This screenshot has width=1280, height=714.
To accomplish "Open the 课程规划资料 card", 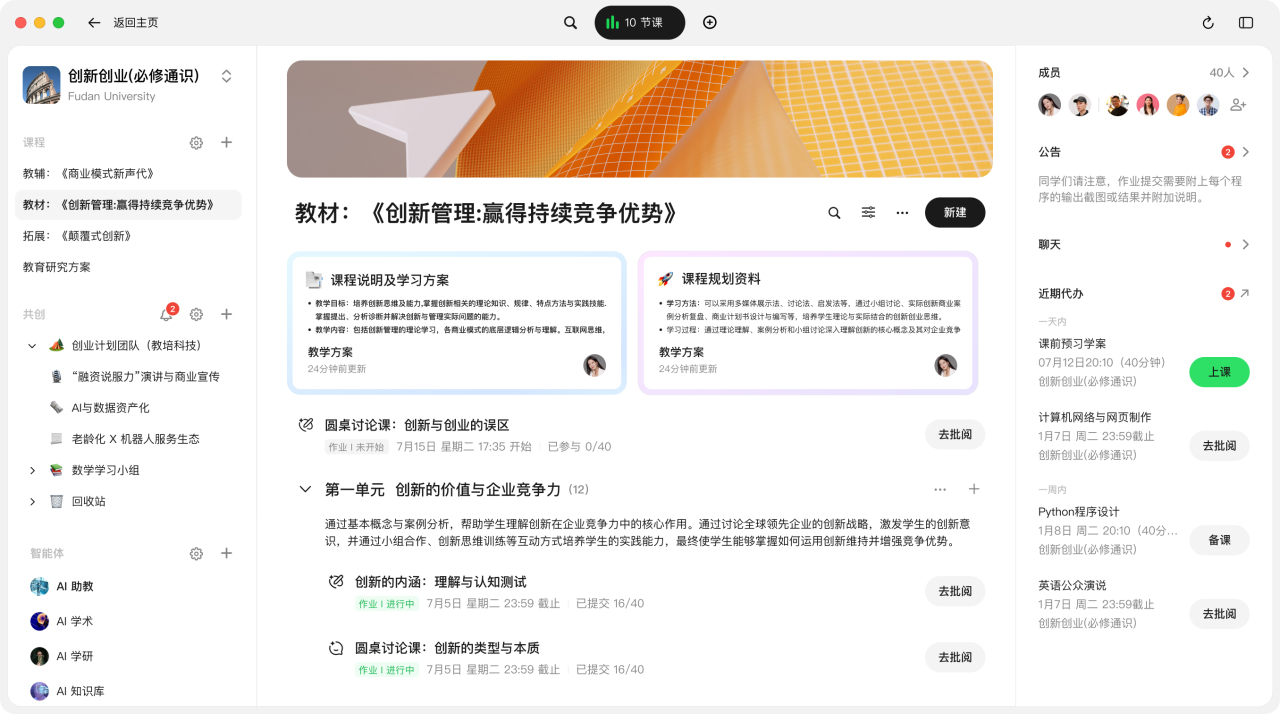I will (807, 322).
